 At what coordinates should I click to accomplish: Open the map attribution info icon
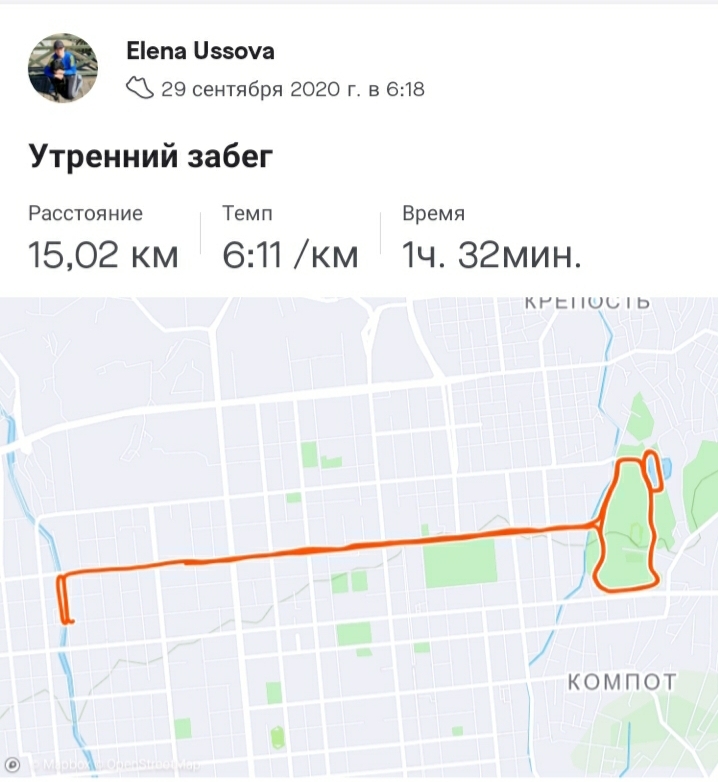pos(12,768)
